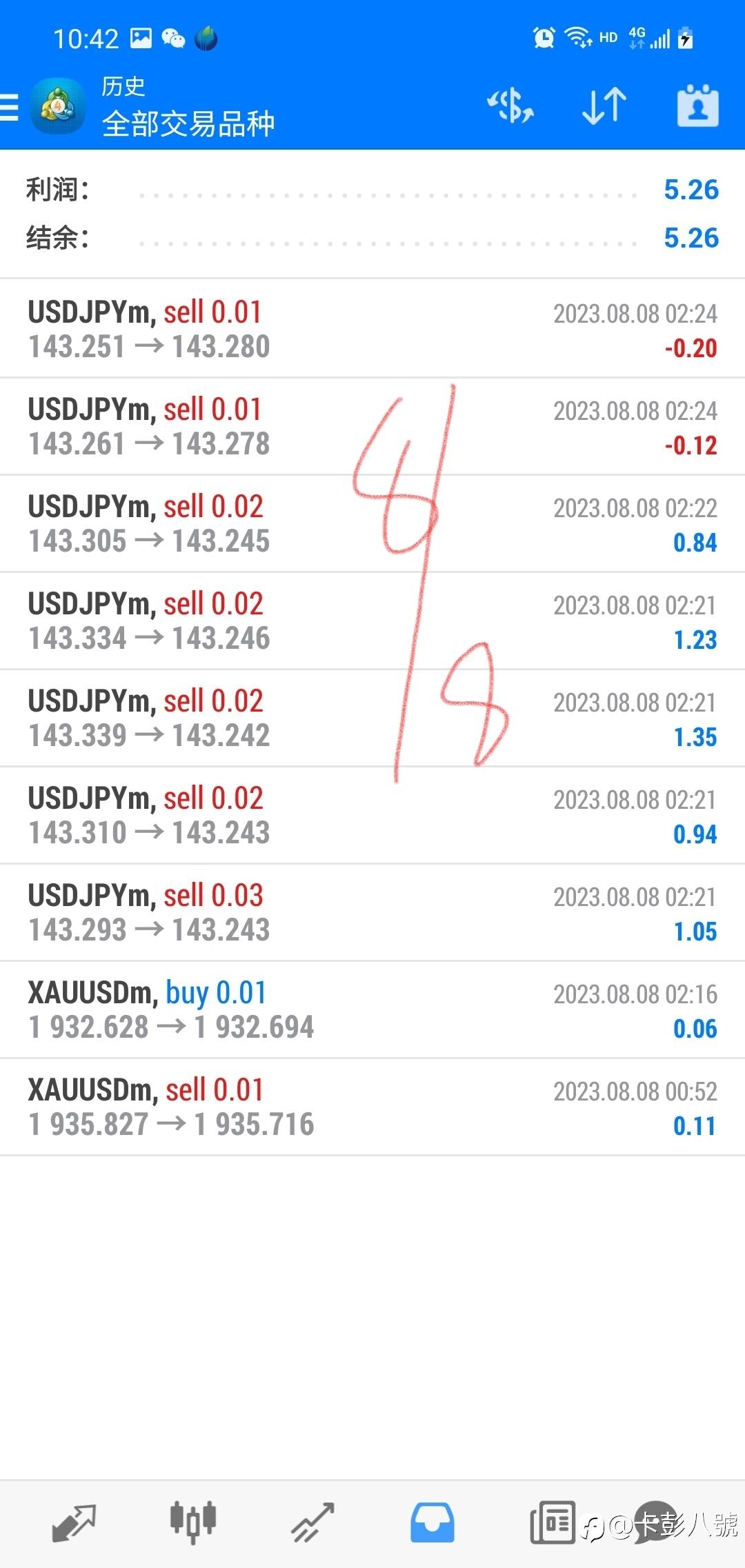View XAUUSDm sell 0.01 trade details

pos(372,1107)
